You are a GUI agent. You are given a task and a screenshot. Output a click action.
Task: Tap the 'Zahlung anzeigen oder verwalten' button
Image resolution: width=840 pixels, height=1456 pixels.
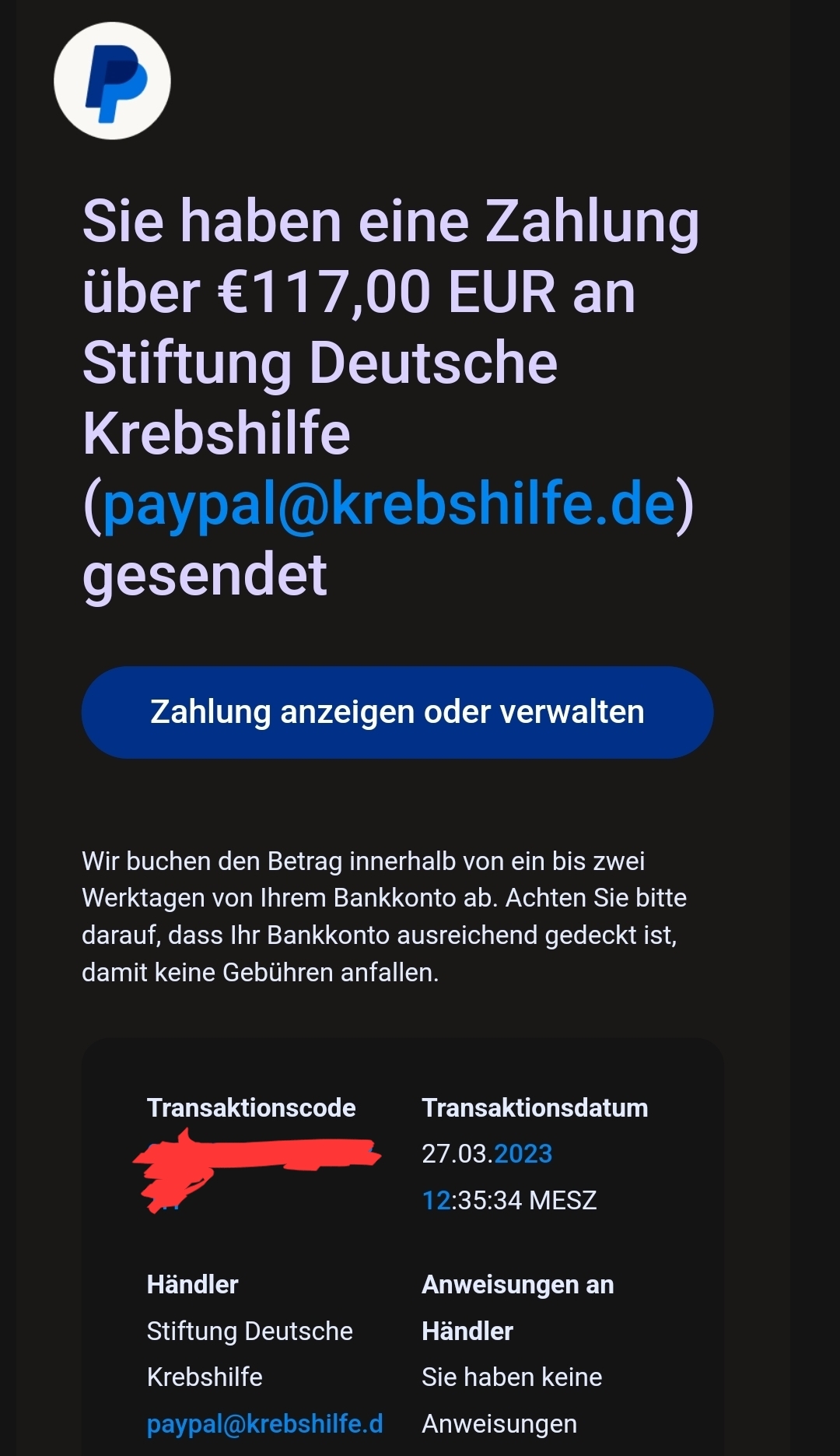tap(397, 712)
